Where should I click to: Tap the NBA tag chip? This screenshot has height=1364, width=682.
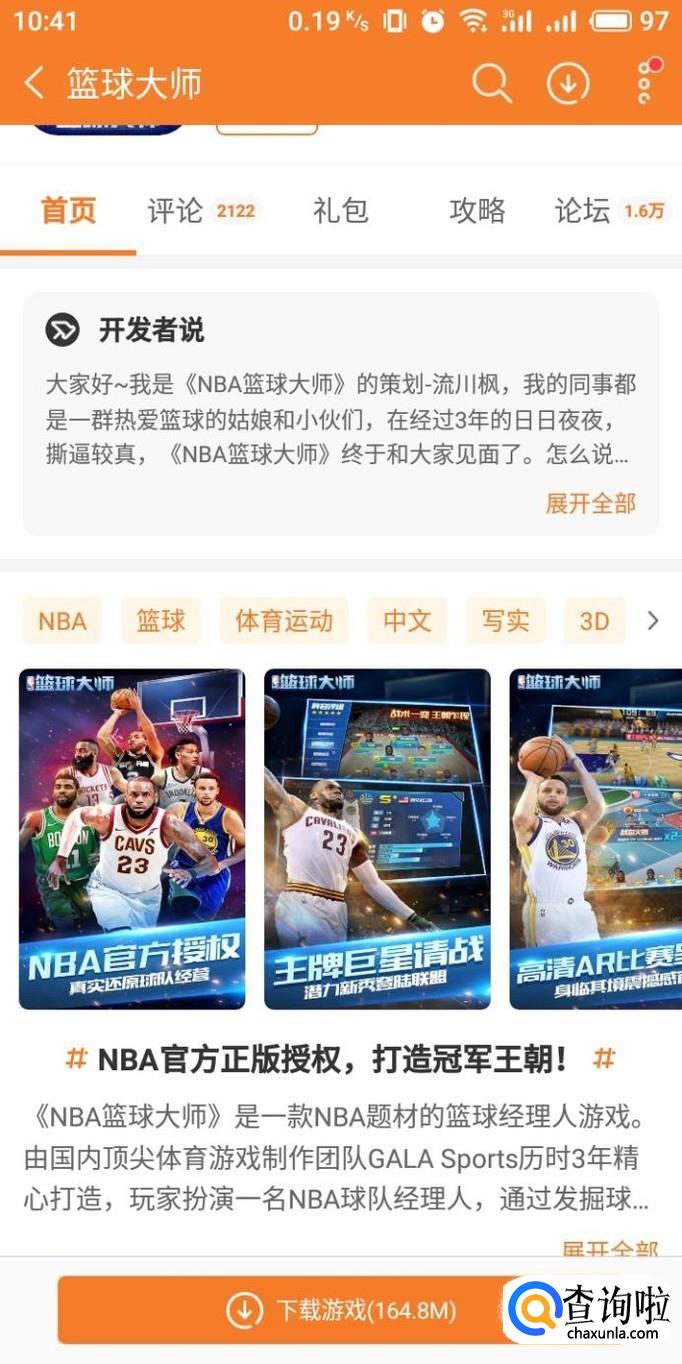pyautogui.click(x=62, y=621)
